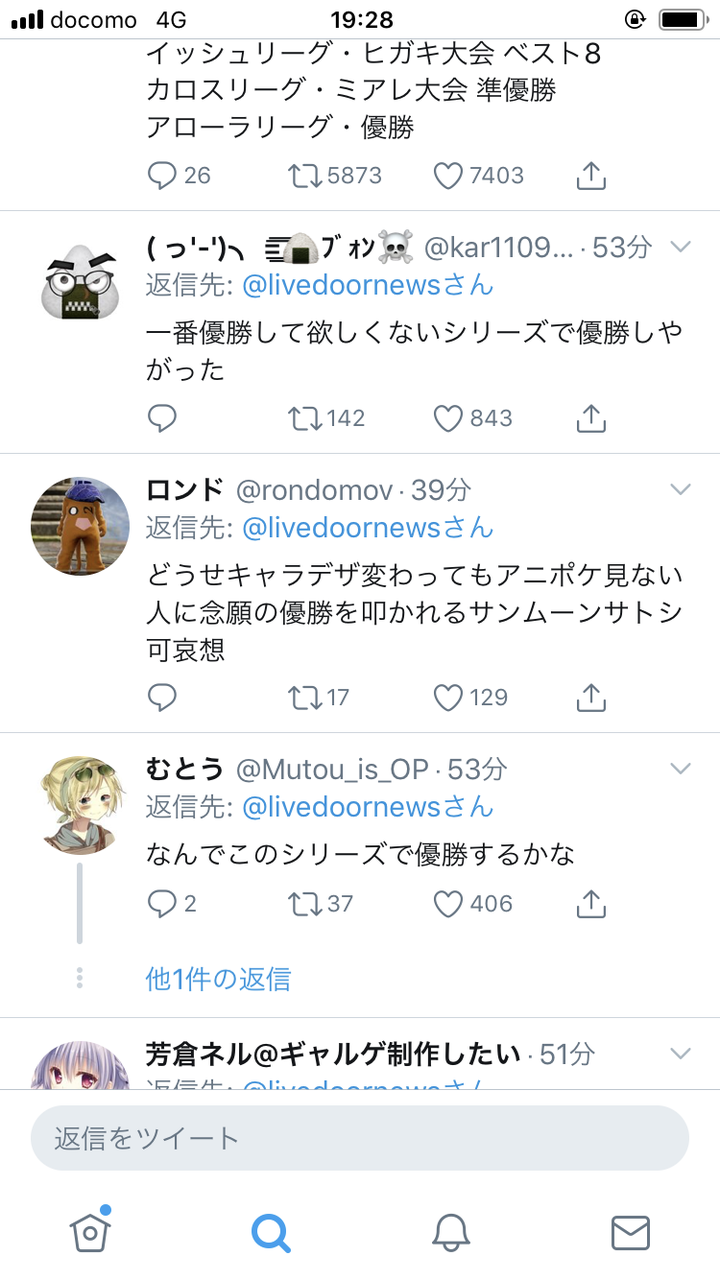Image resolution: width=720 pixels, height=1280 pixels.
Task: Expand options on 芳倉ネル's tweet
Action: pyautogui.click(x=681, y=1053)
